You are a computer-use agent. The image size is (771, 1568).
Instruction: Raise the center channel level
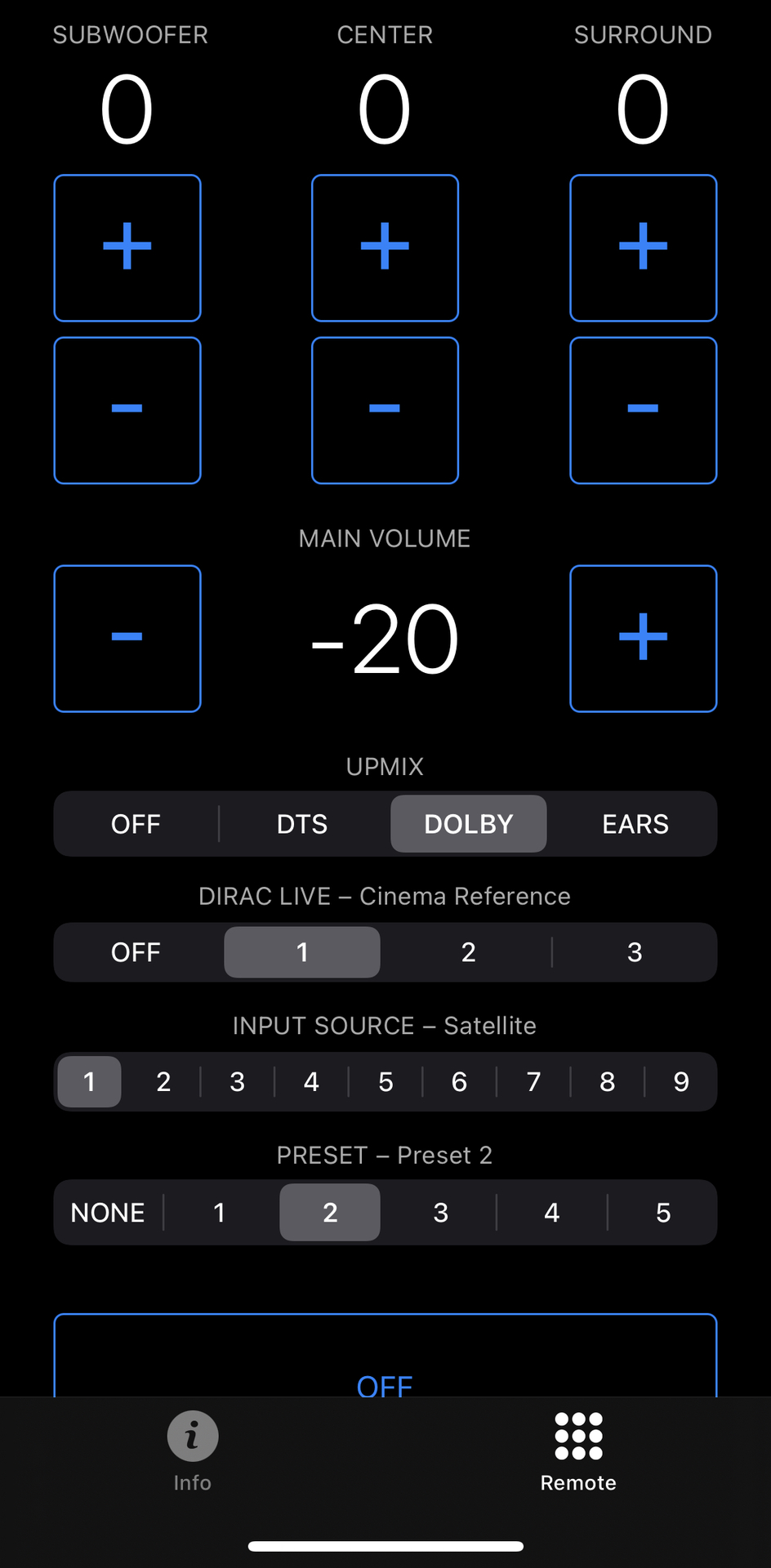pos(385,247)
